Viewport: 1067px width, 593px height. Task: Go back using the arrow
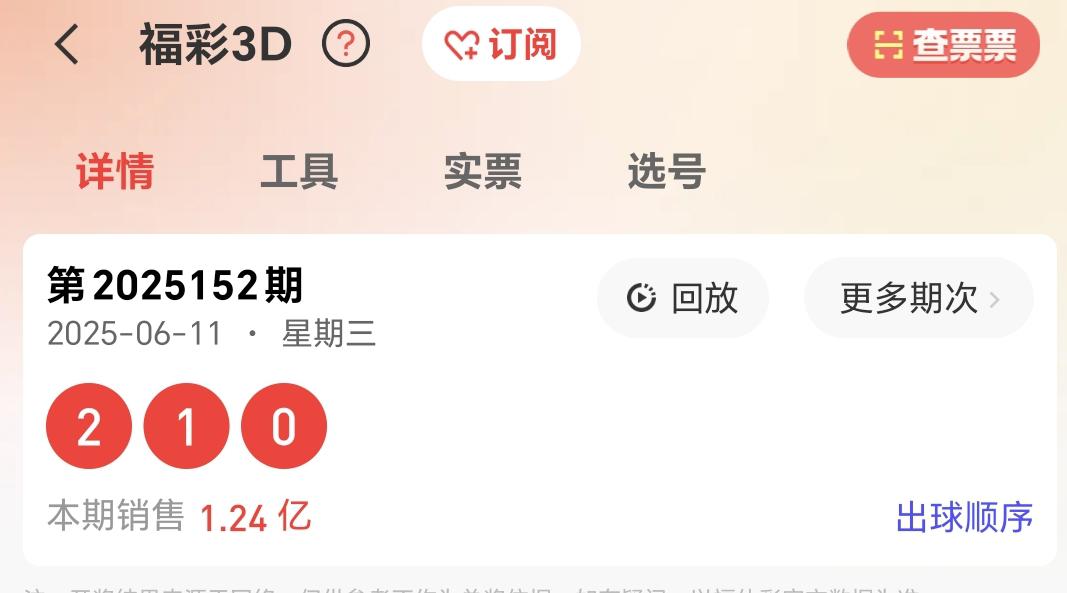[67, 45]
